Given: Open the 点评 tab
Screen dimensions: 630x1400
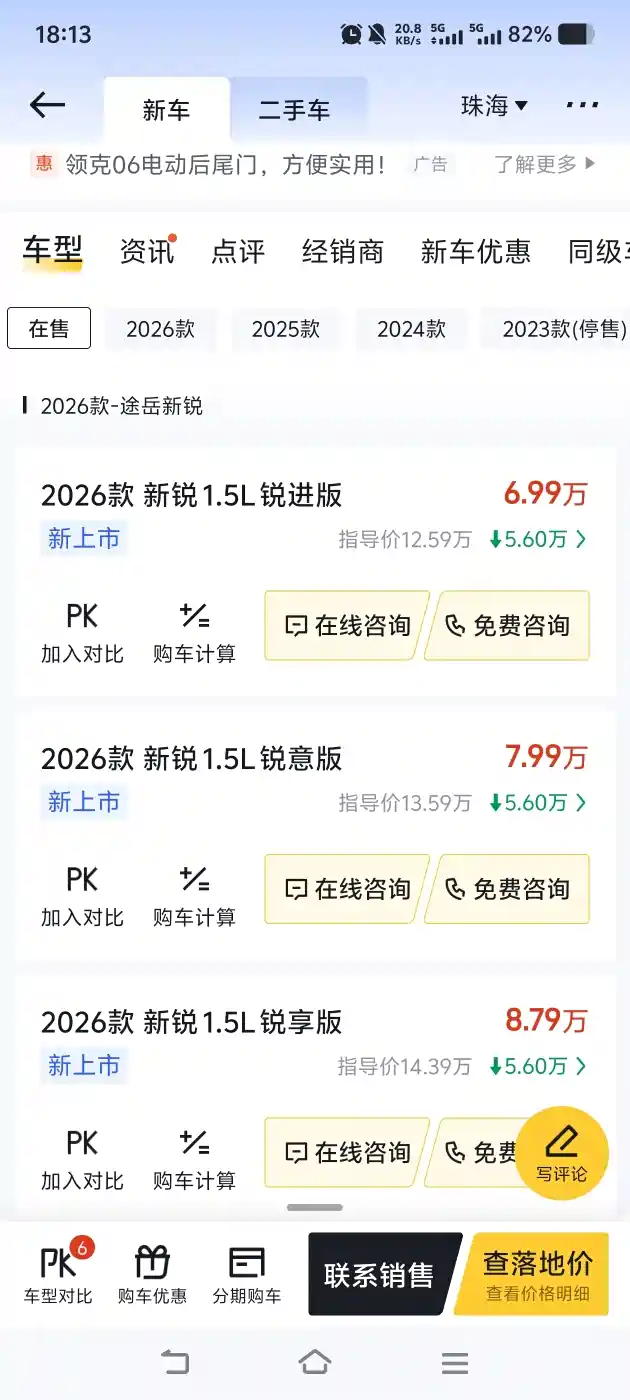Looking at the screenshot, I should coord(238,251).
